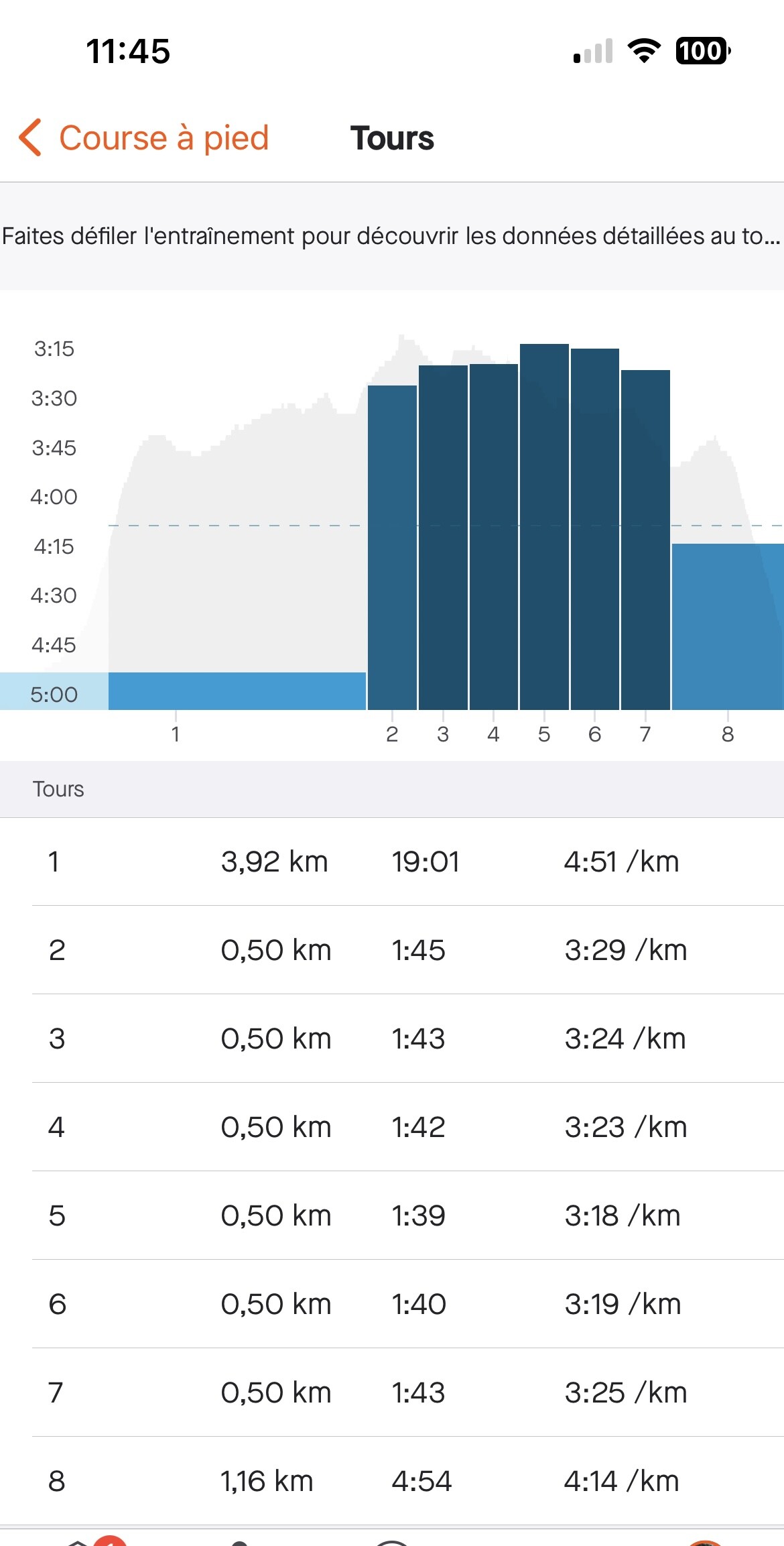Tap the battery icon showing 100
784x1546 pixels.
pyautogui.click(x=703, y=51)
